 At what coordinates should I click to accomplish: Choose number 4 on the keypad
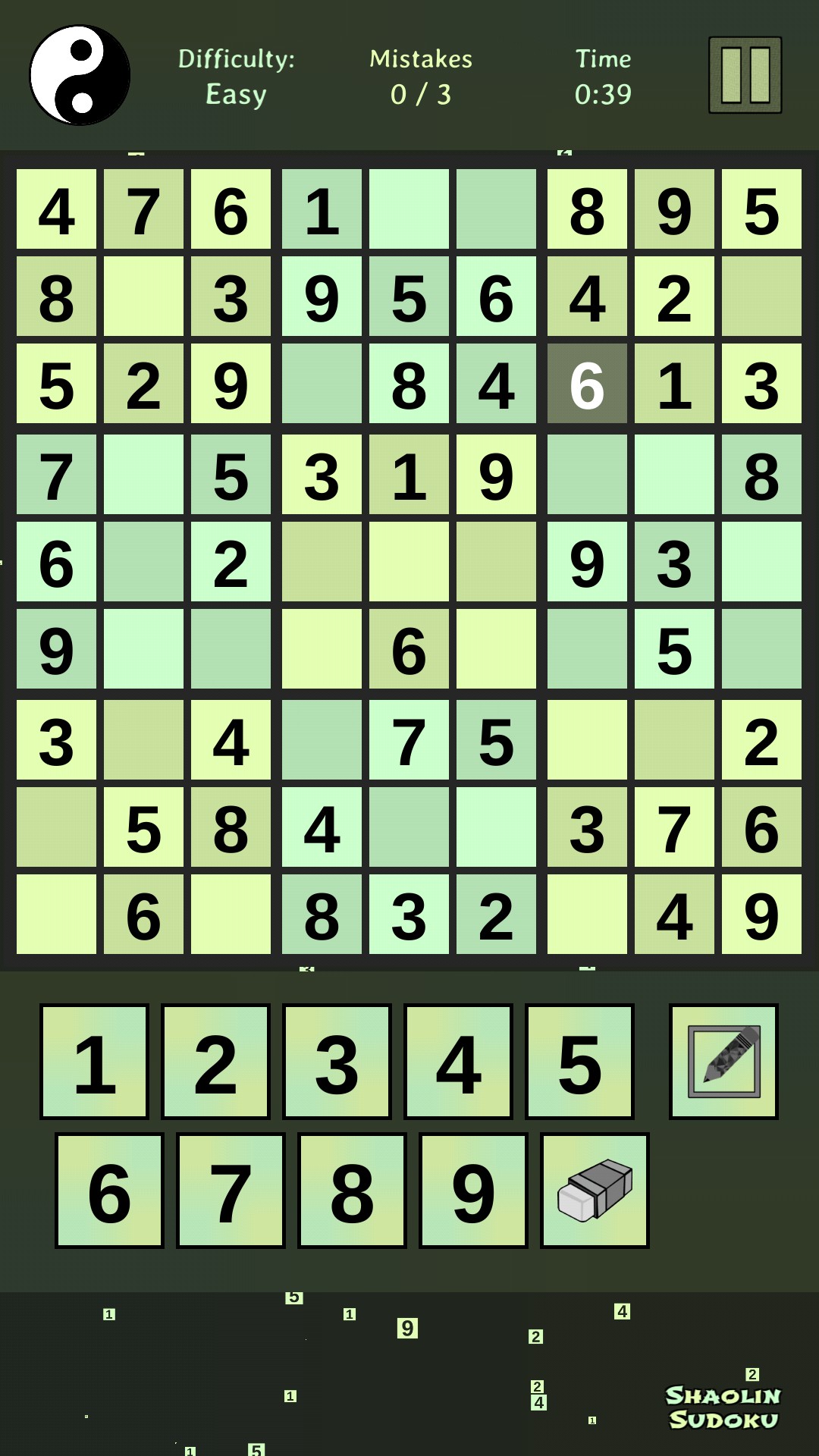pos(458,1062)
